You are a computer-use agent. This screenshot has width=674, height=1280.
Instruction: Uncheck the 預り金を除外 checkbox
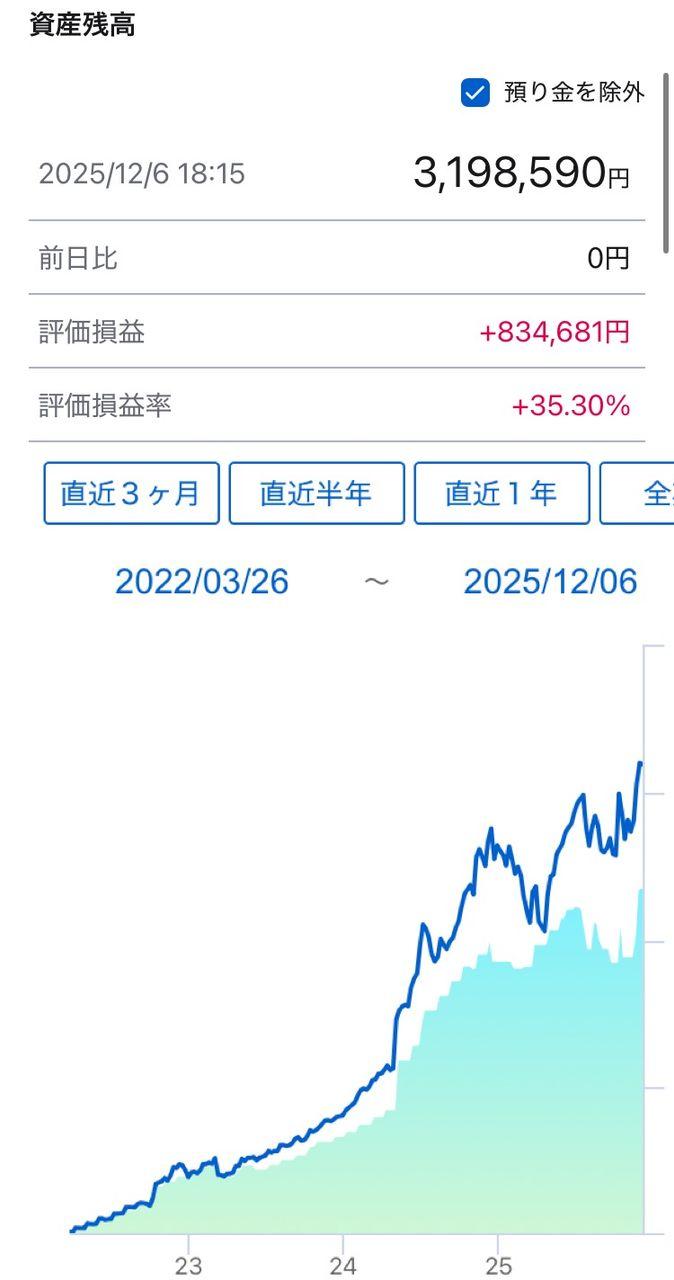pyautogui.click(x=475, y=93)
